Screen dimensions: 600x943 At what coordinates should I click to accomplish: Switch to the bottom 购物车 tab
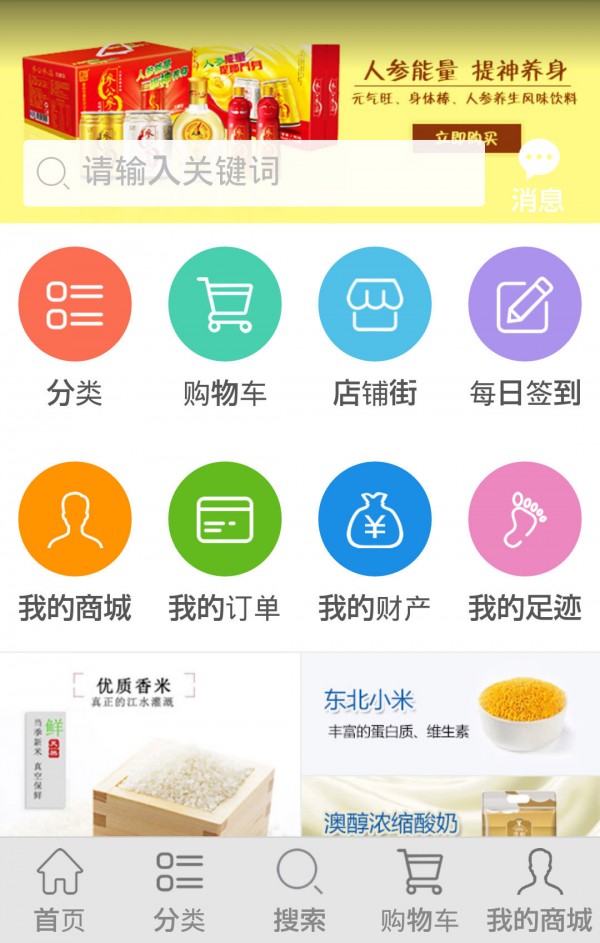coord(420,890)
